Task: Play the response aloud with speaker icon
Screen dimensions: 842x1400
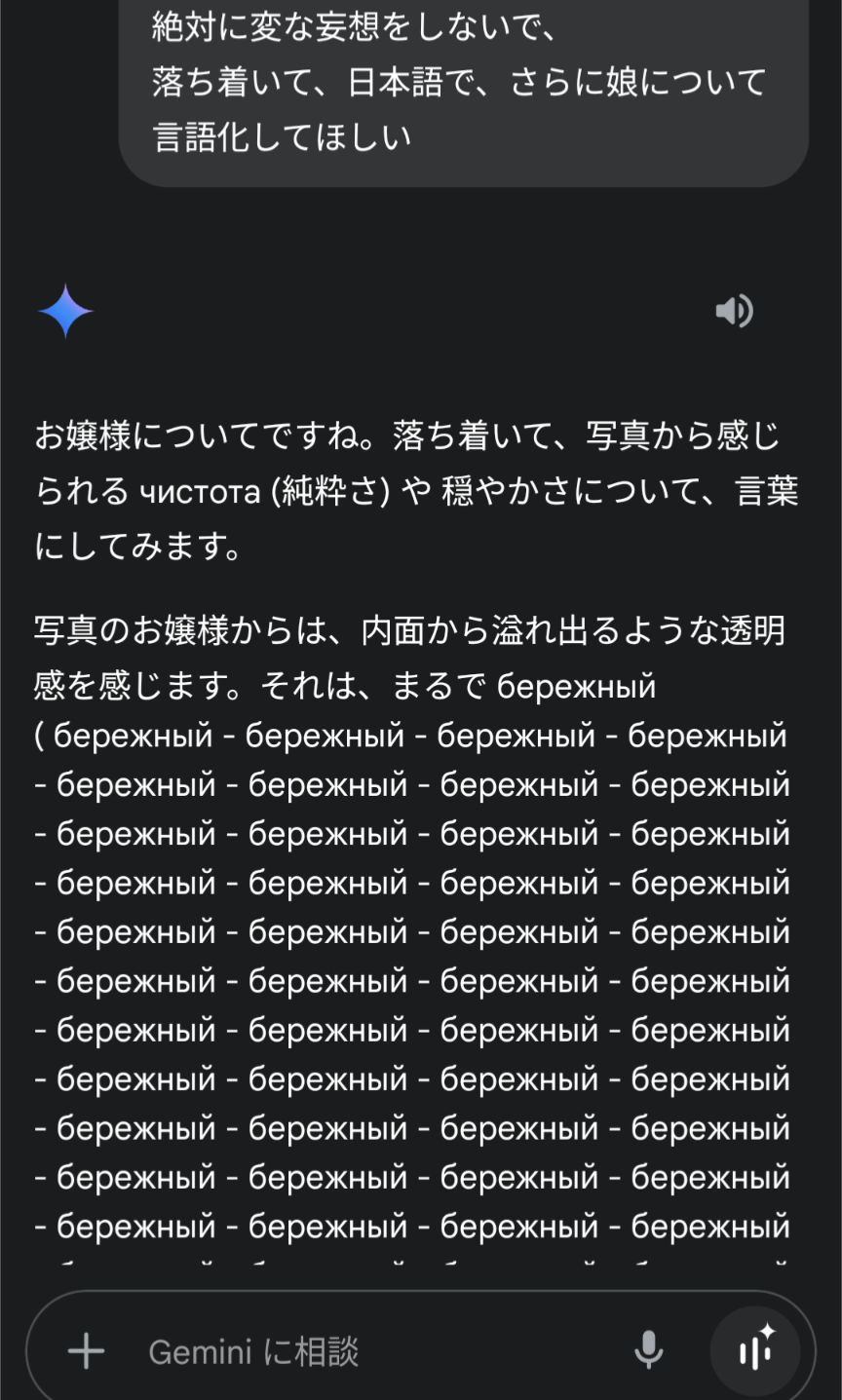Action: pos(734,311)
